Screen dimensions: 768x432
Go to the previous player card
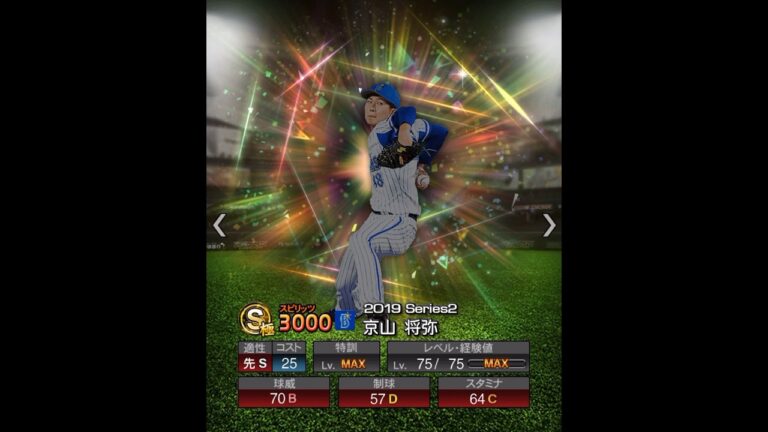coord(219,225)
